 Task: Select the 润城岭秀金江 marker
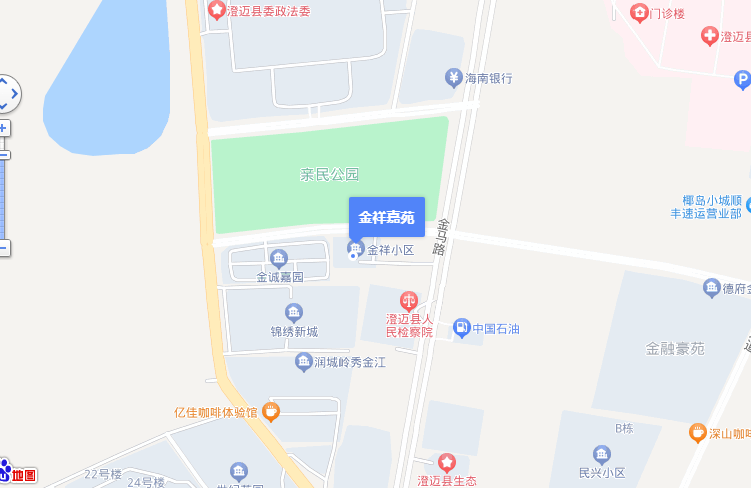tap(304, 362)
